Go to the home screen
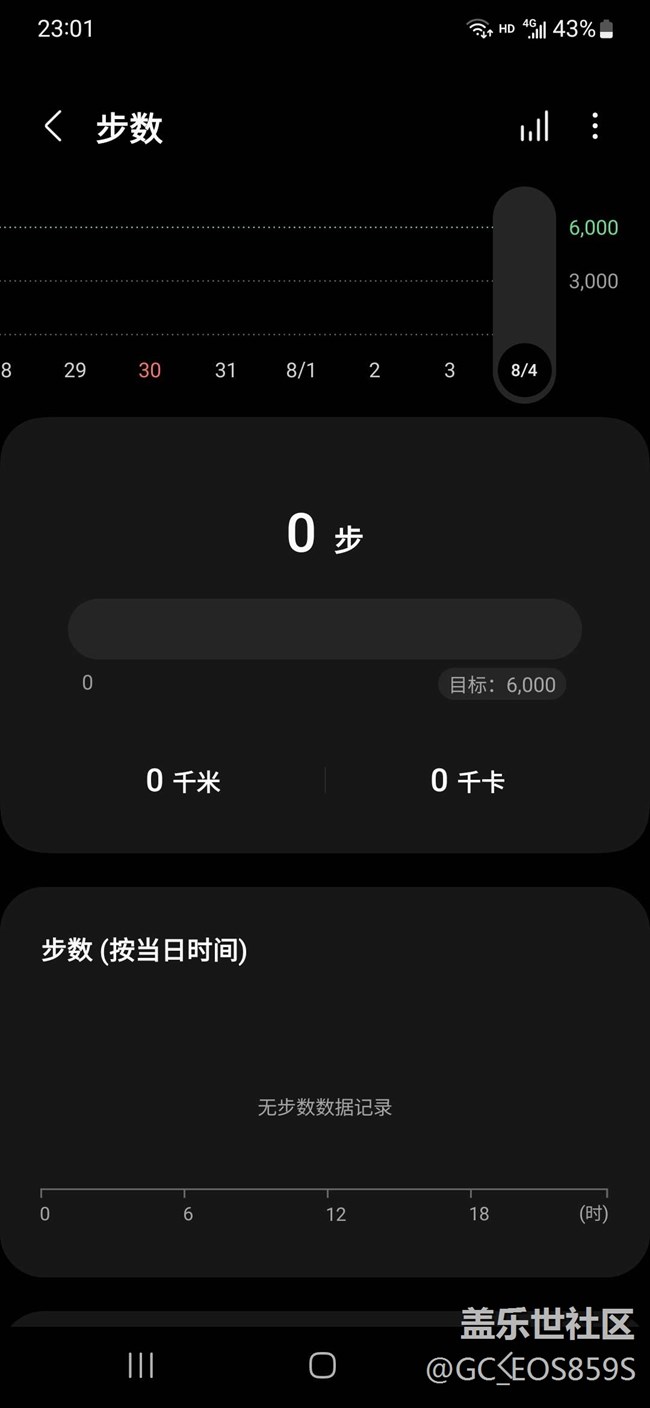Viewport: 650px width, 1408px height. pos(322,1365)
